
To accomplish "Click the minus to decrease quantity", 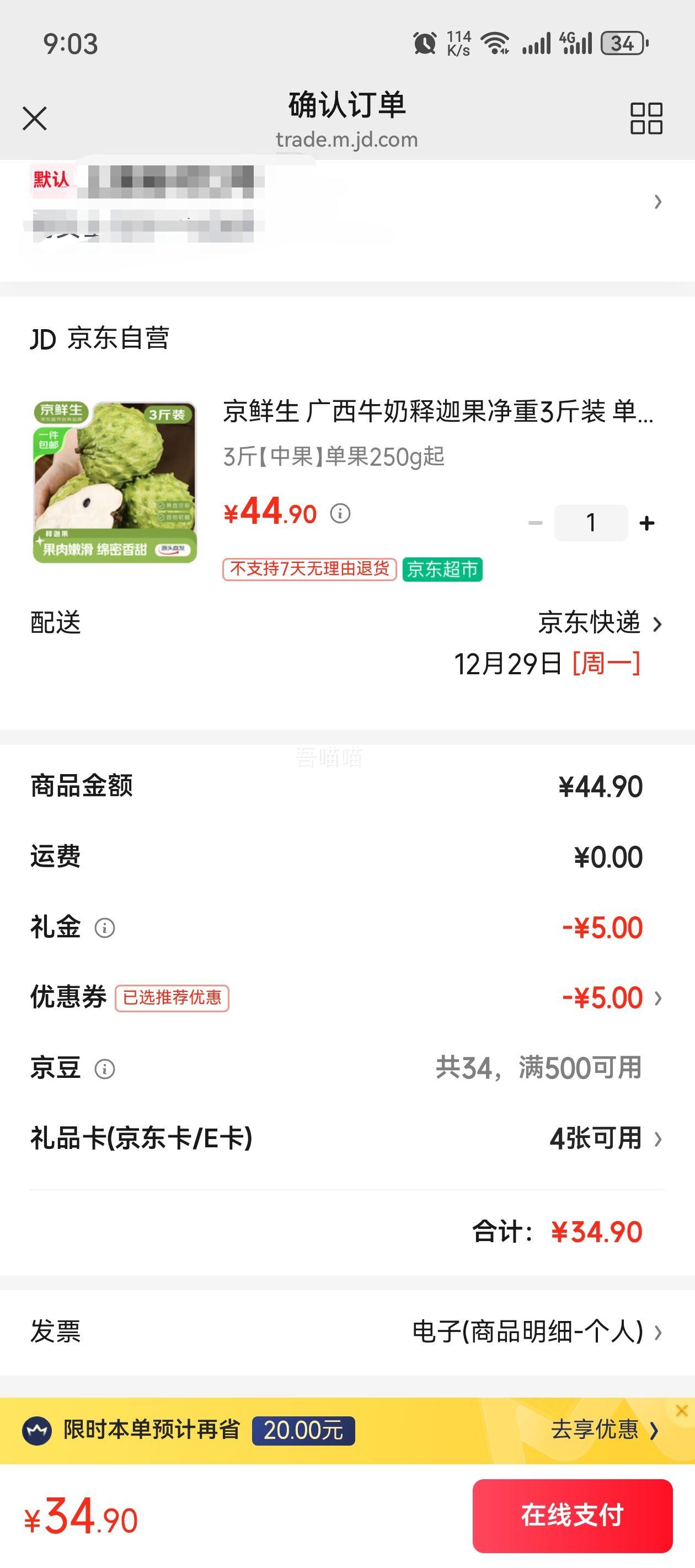I will click(x=535, y=522).
